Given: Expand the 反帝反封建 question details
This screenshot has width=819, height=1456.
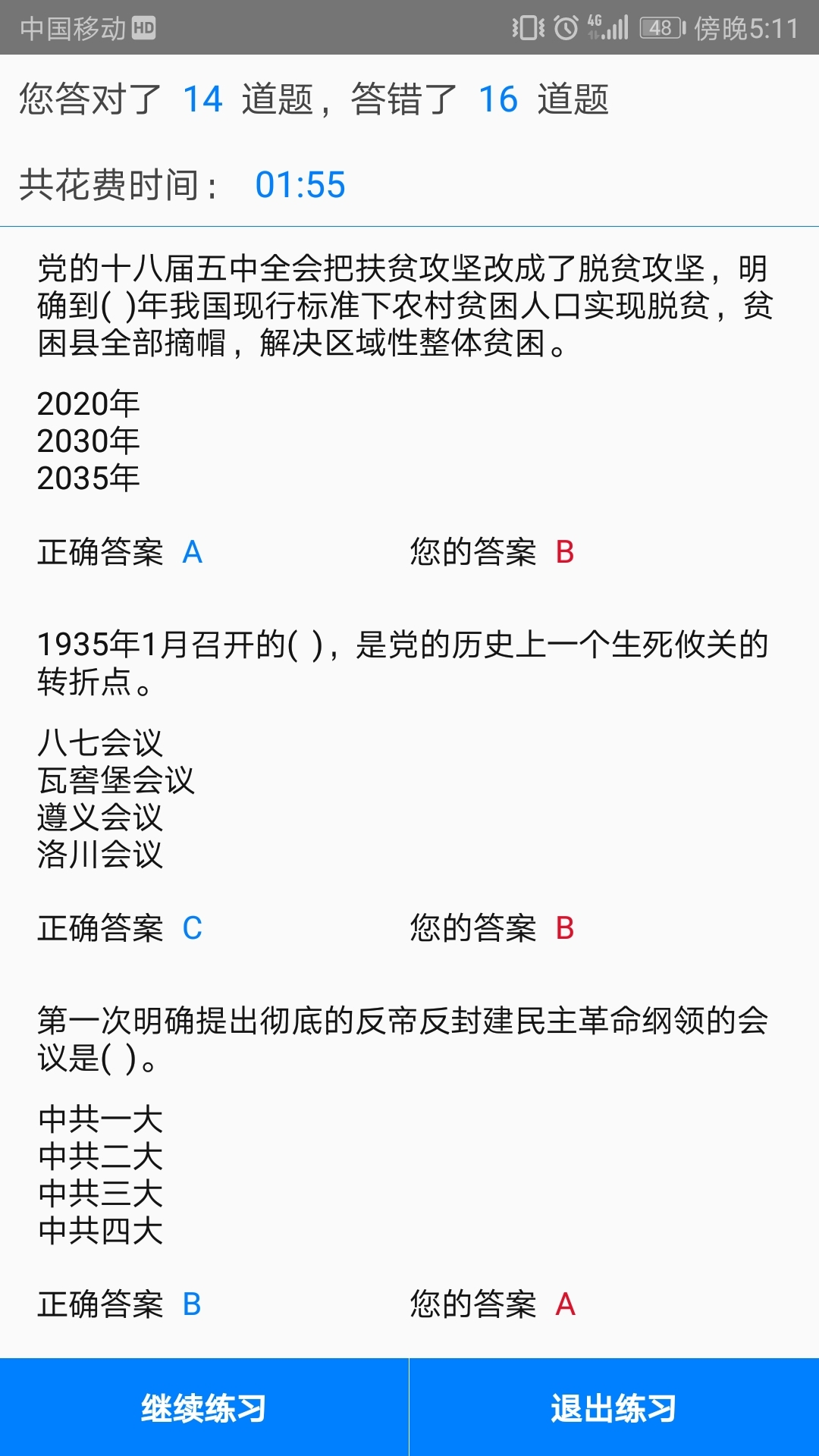Looking at the screenshot, I should click(402, 1037).
